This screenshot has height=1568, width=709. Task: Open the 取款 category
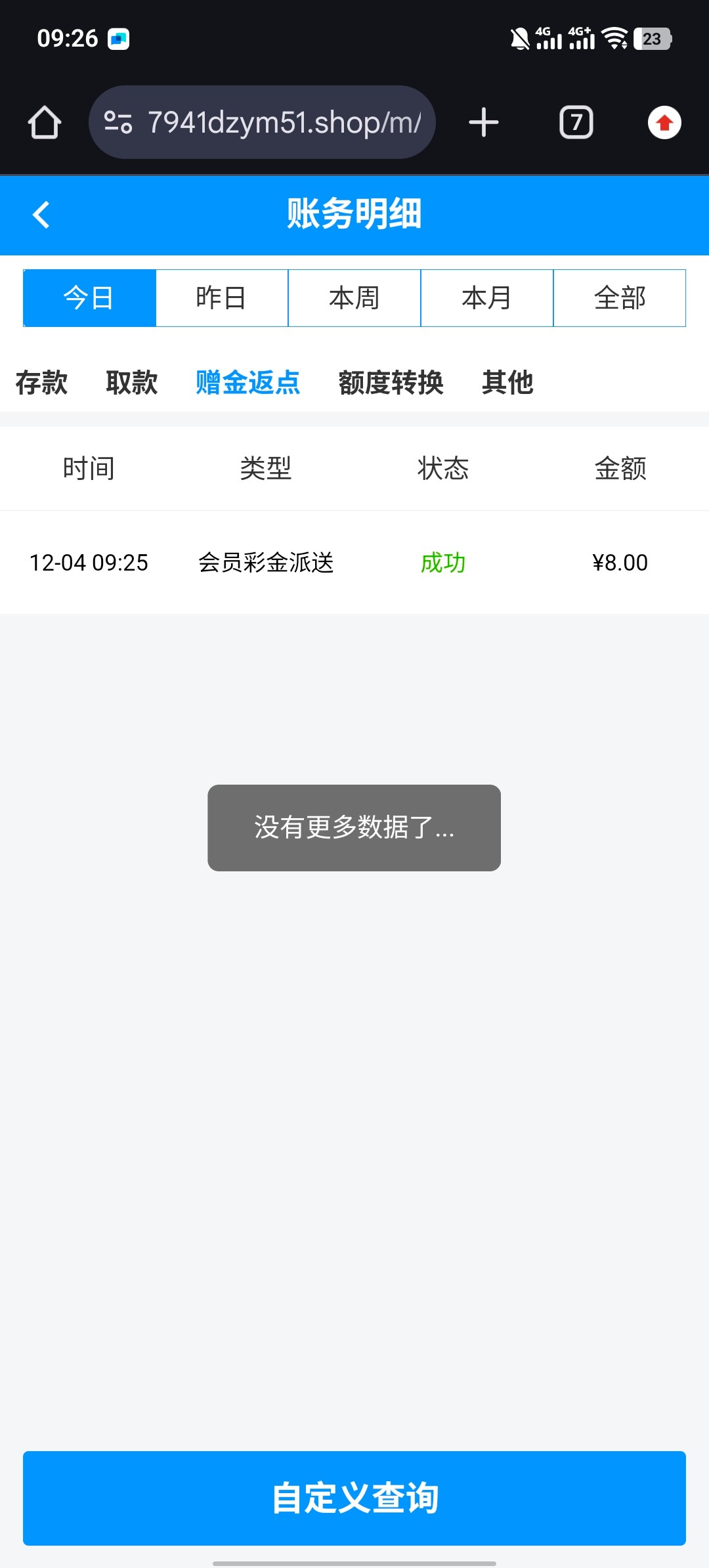point(132,382)
